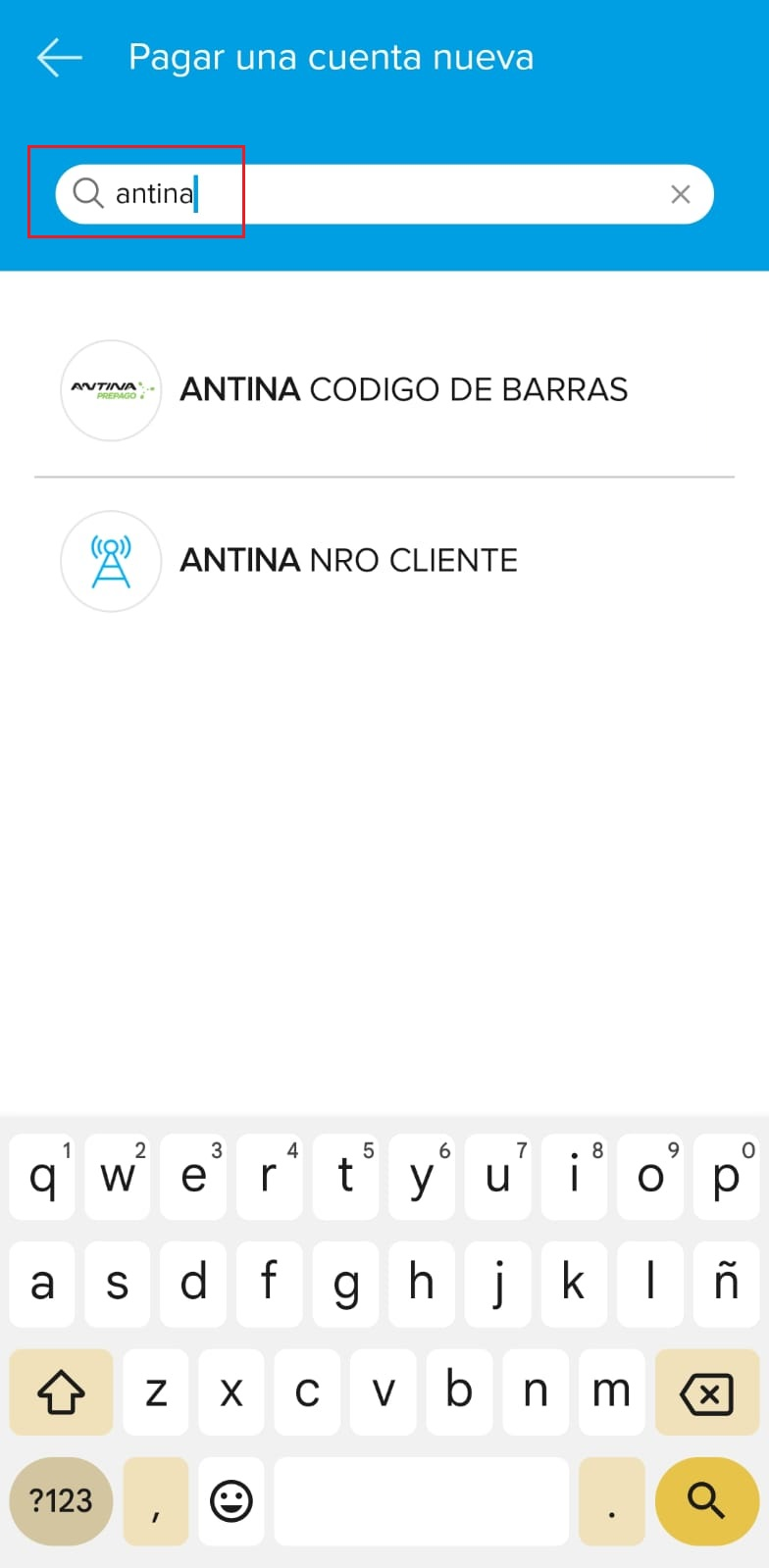
Task: Clear the antina search text
Action: (680, 194)
